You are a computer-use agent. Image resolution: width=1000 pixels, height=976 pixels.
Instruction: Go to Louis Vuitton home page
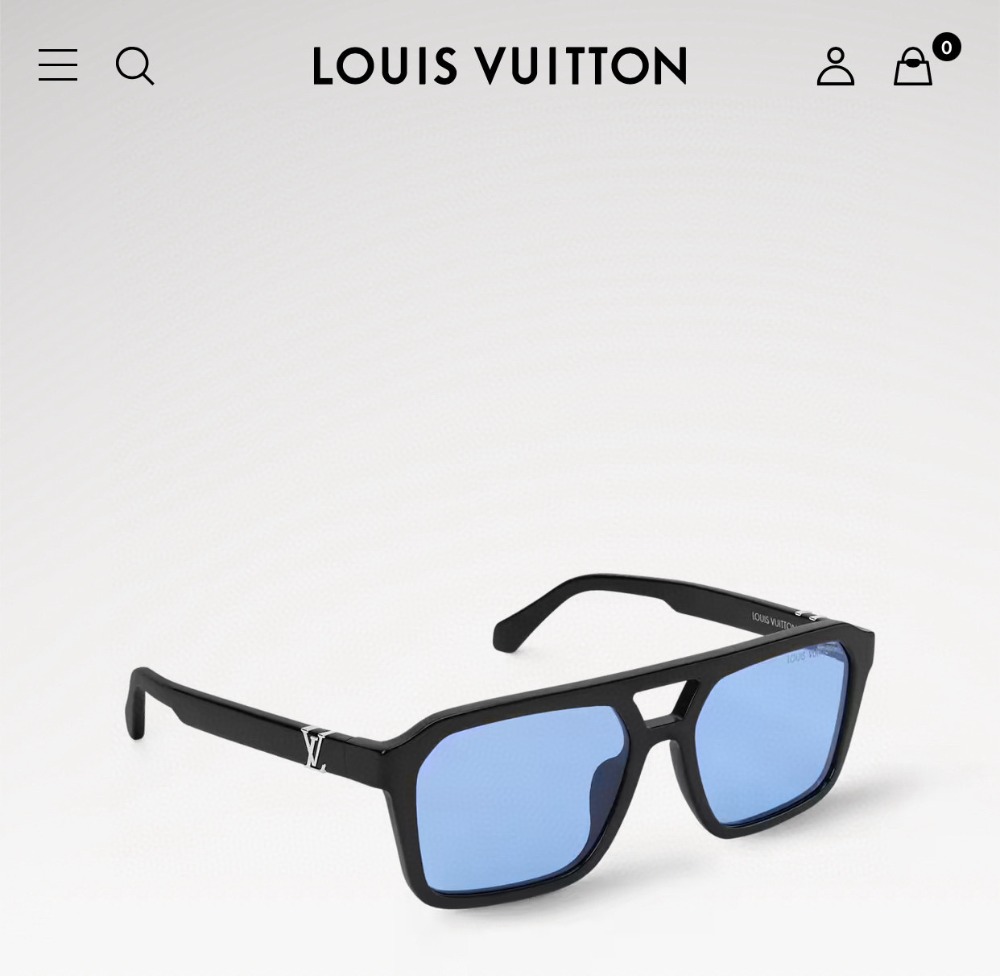[x=500, y=66]
